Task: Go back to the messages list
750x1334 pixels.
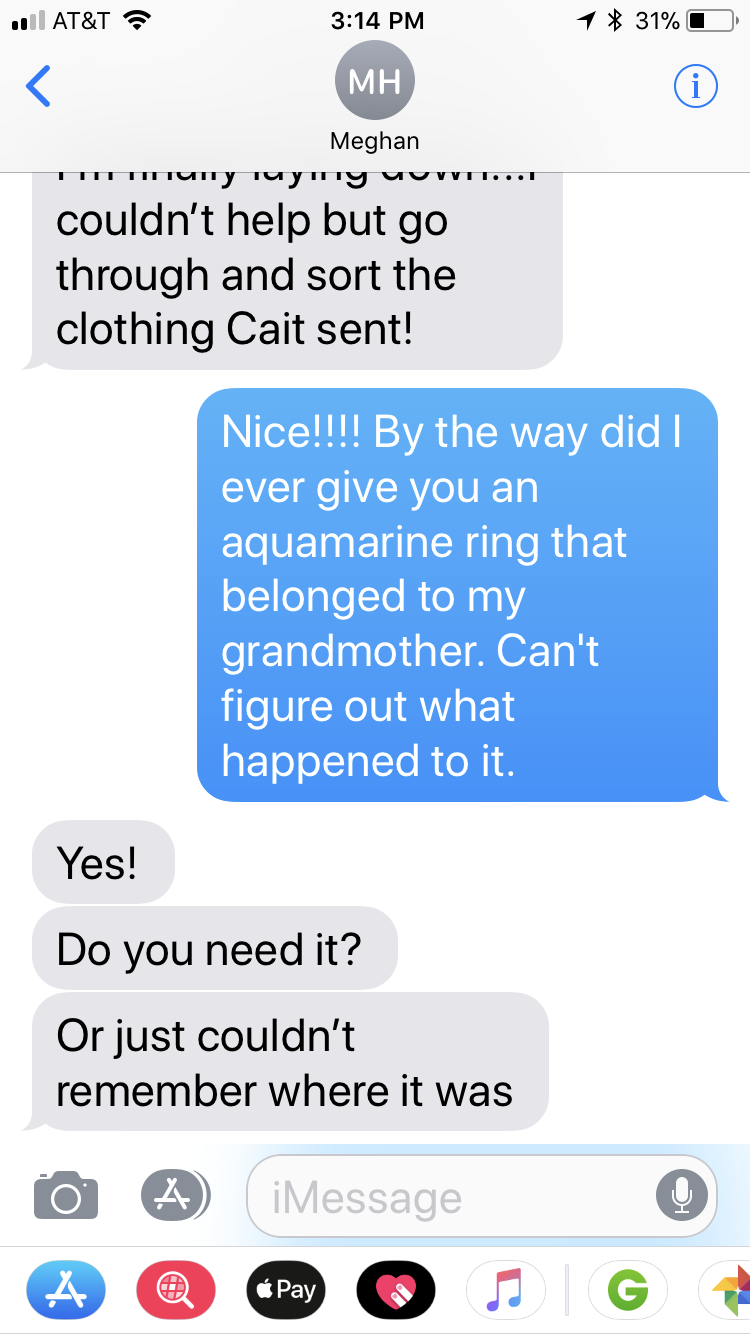Action: [x=38, y=87]
